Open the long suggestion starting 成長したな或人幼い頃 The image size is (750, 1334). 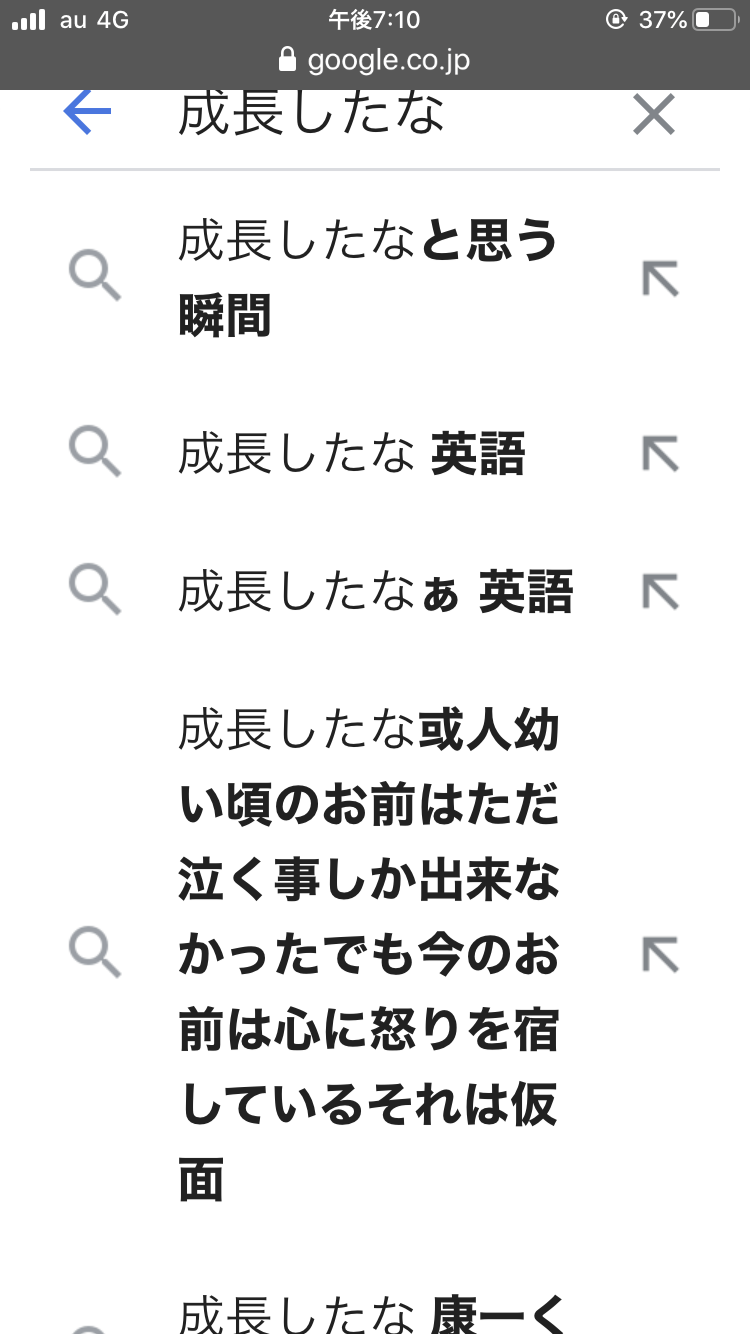tap(368, 955)
